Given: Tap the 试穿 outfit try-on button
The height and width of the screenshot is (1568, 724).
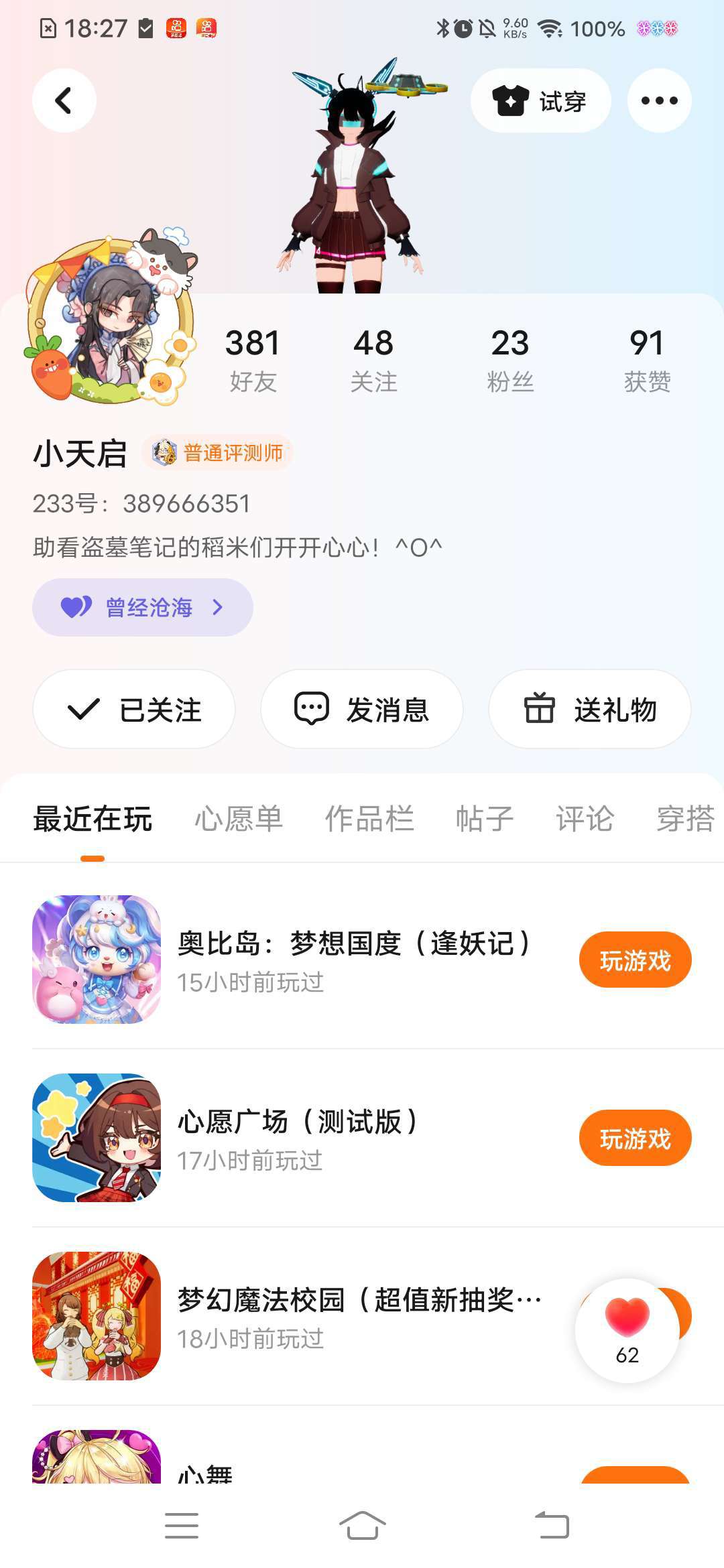Looking at the screenshot, I should pos(540,101).
